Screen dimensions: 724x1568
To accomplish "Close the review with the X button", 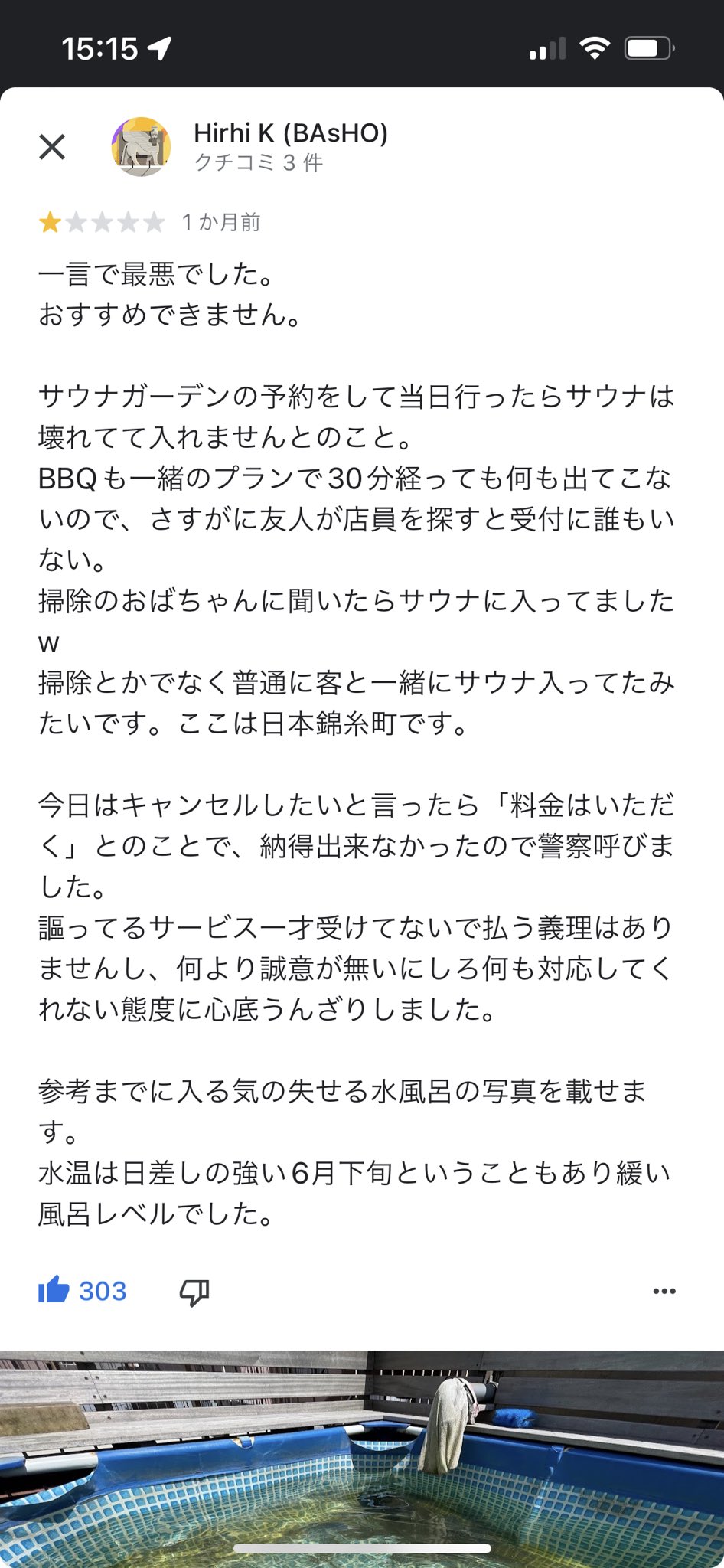I will coord(52,146).
